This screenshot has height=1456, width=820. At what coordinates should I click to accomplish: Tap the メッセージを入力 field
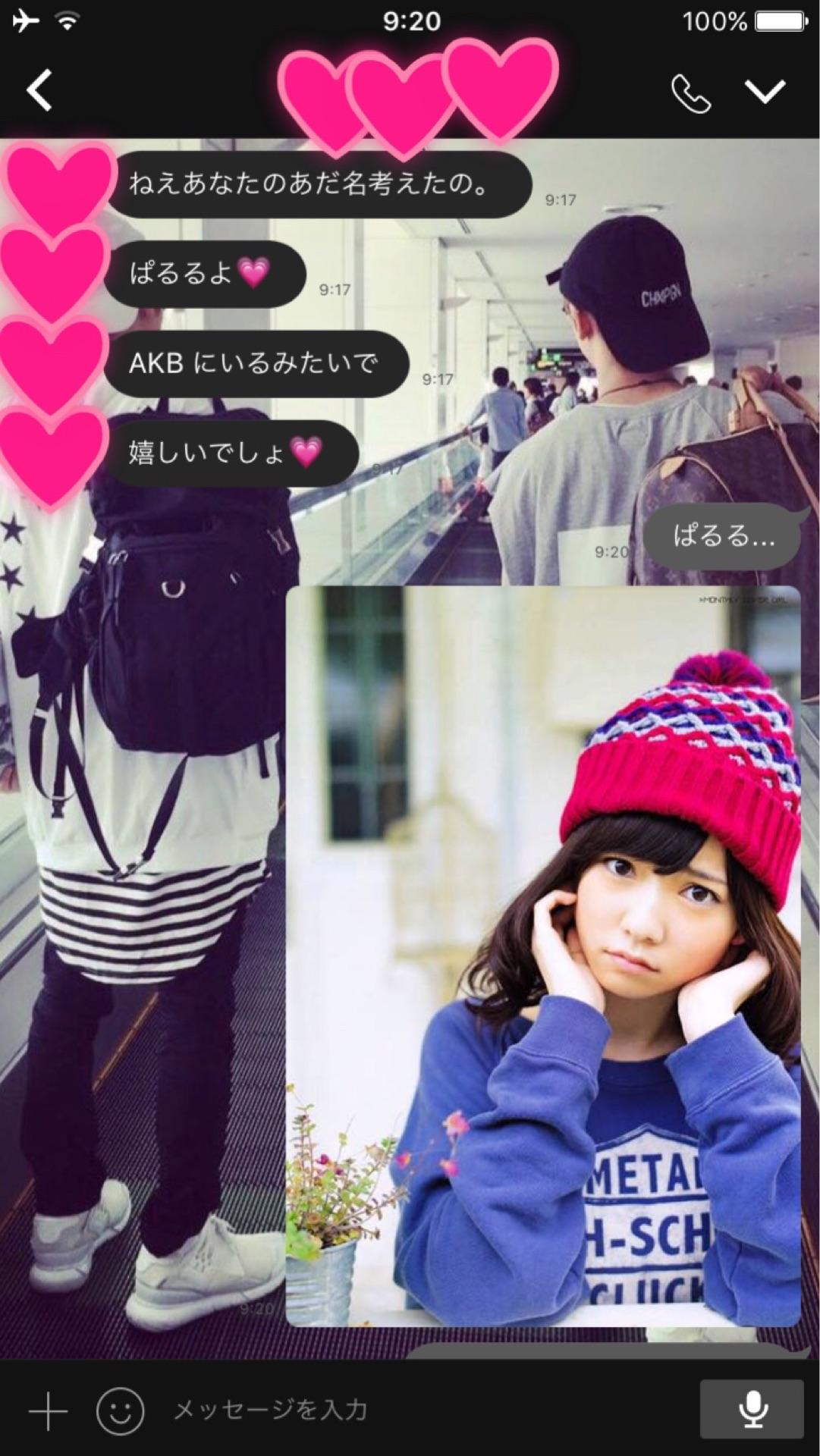point(425,1410)
